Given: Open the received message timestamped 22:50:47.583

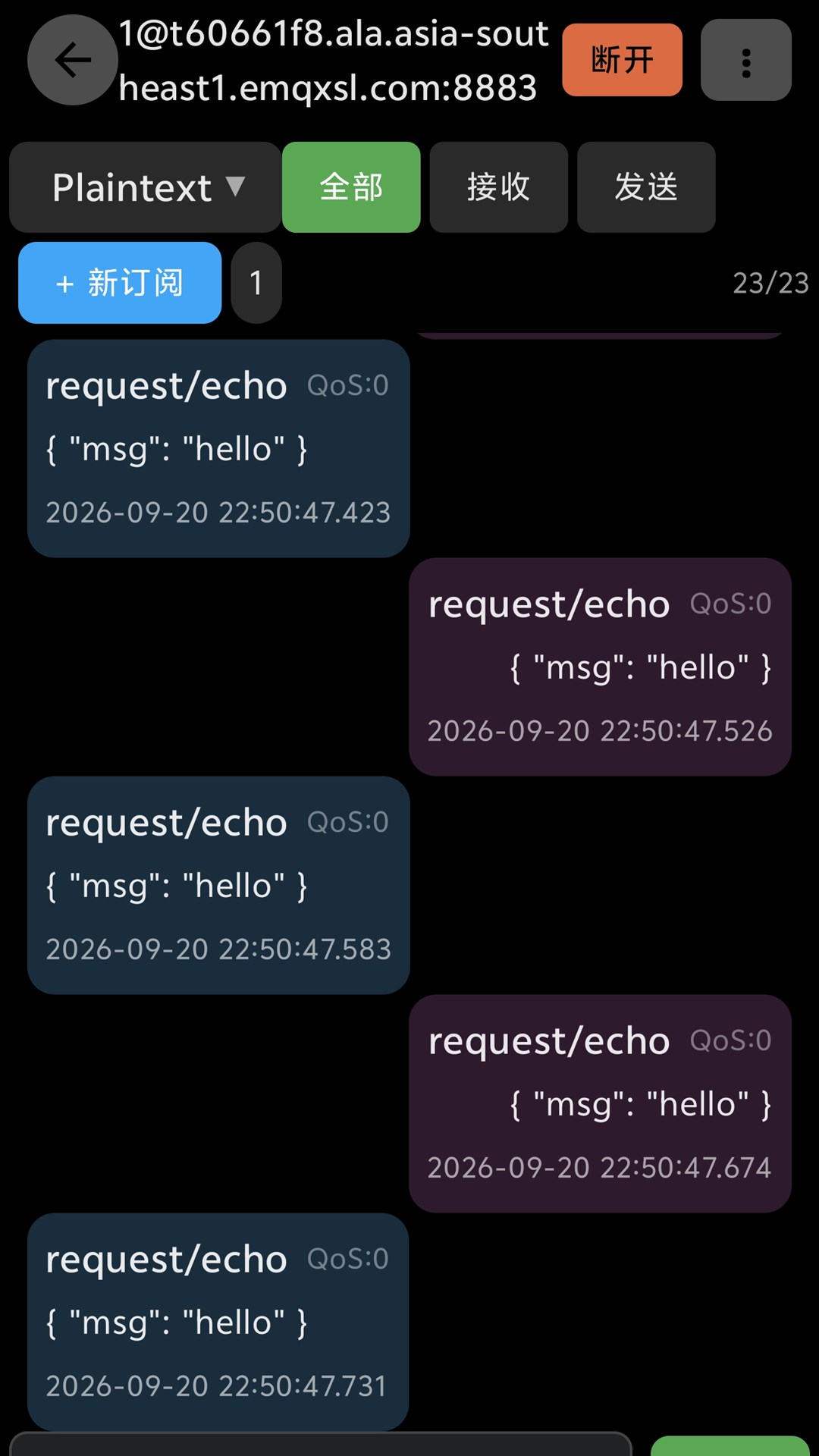Looking at the screenshot, I should 218,886.
